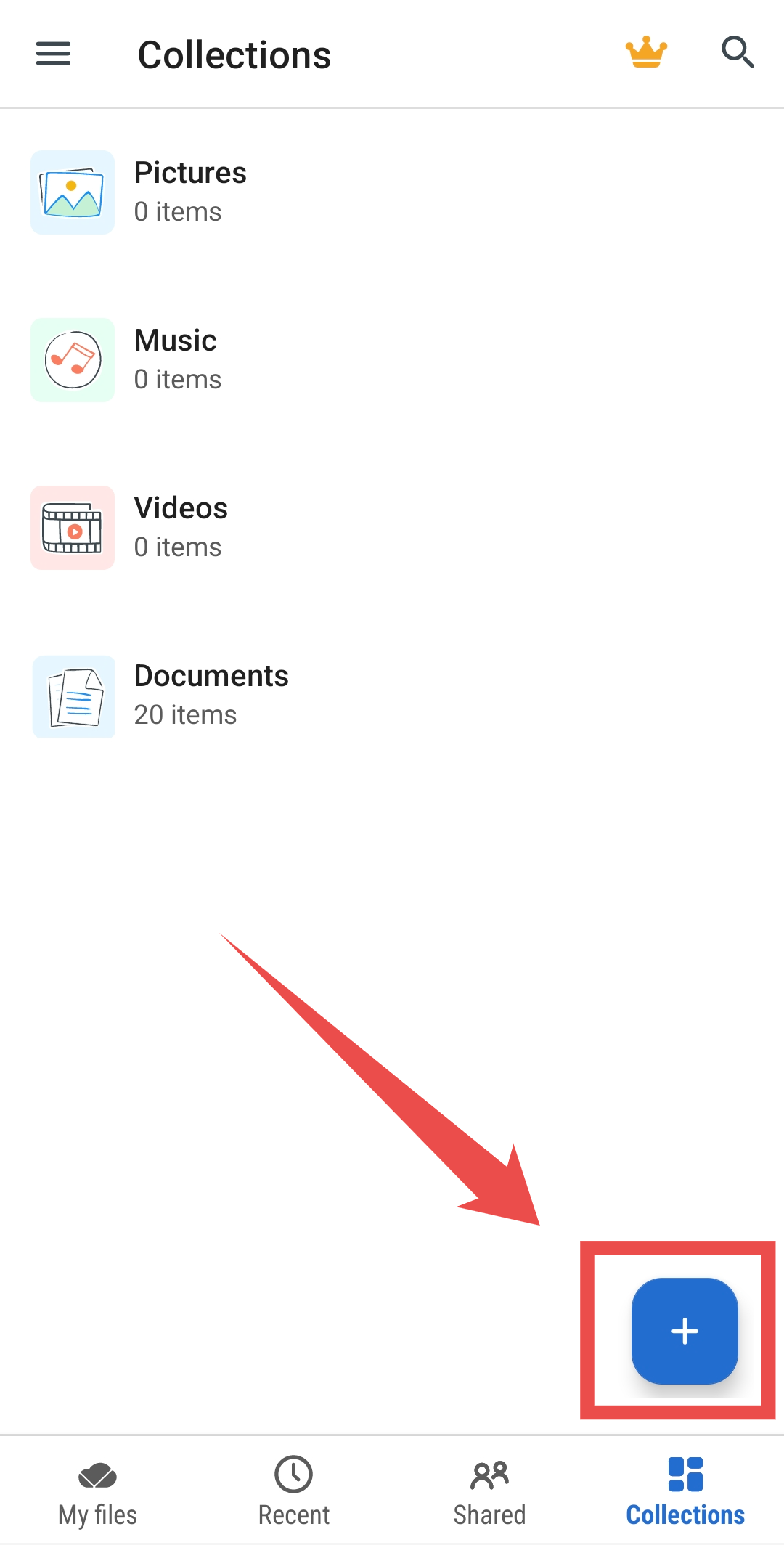Switch to the Shared tab

(490, 1491)
